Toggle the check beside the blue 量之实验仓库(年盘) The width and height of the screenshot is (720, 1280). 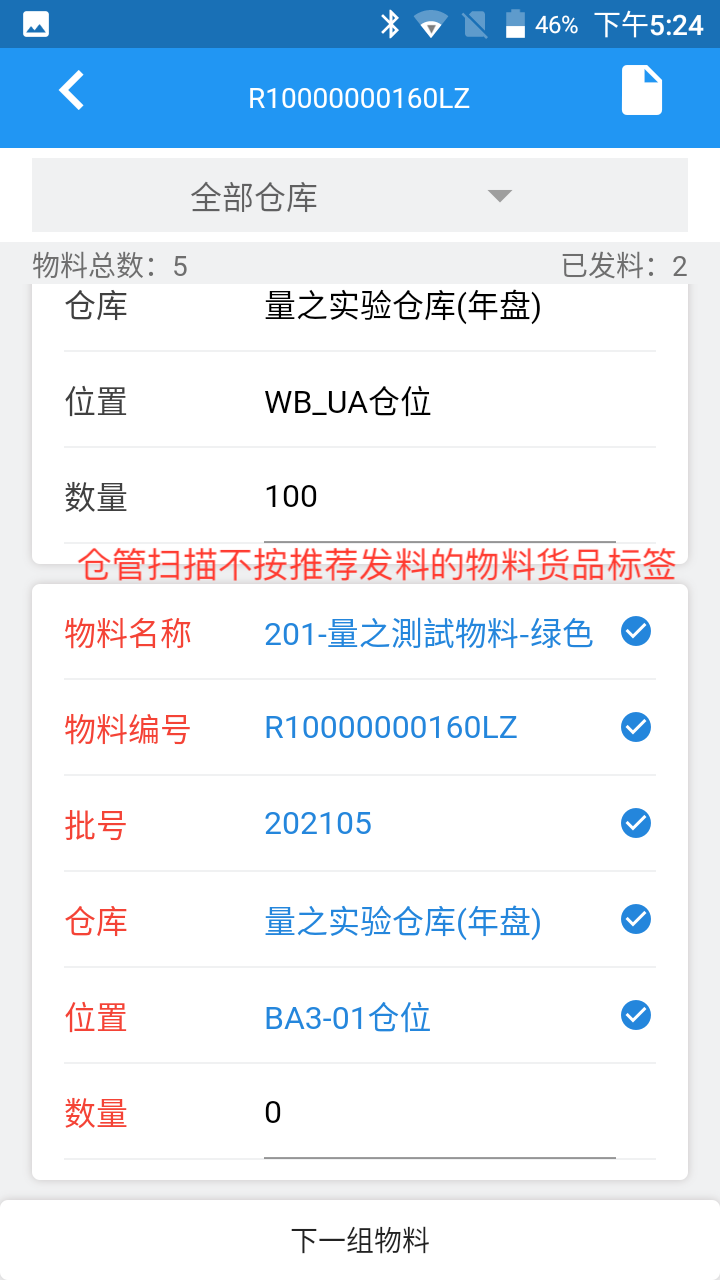click(x=636, y=919)
